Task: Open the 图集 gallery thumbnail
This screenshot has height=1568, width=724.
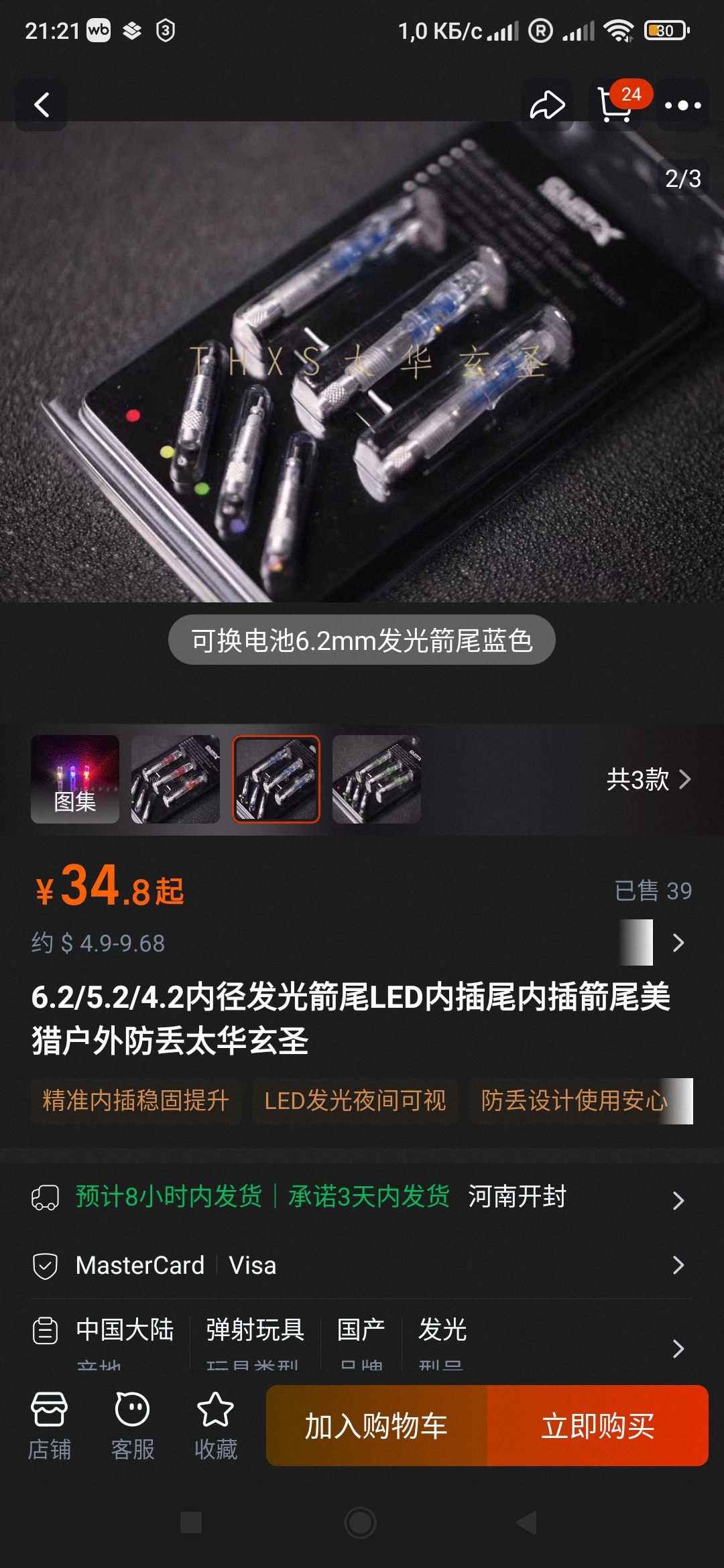Action: 75,779
